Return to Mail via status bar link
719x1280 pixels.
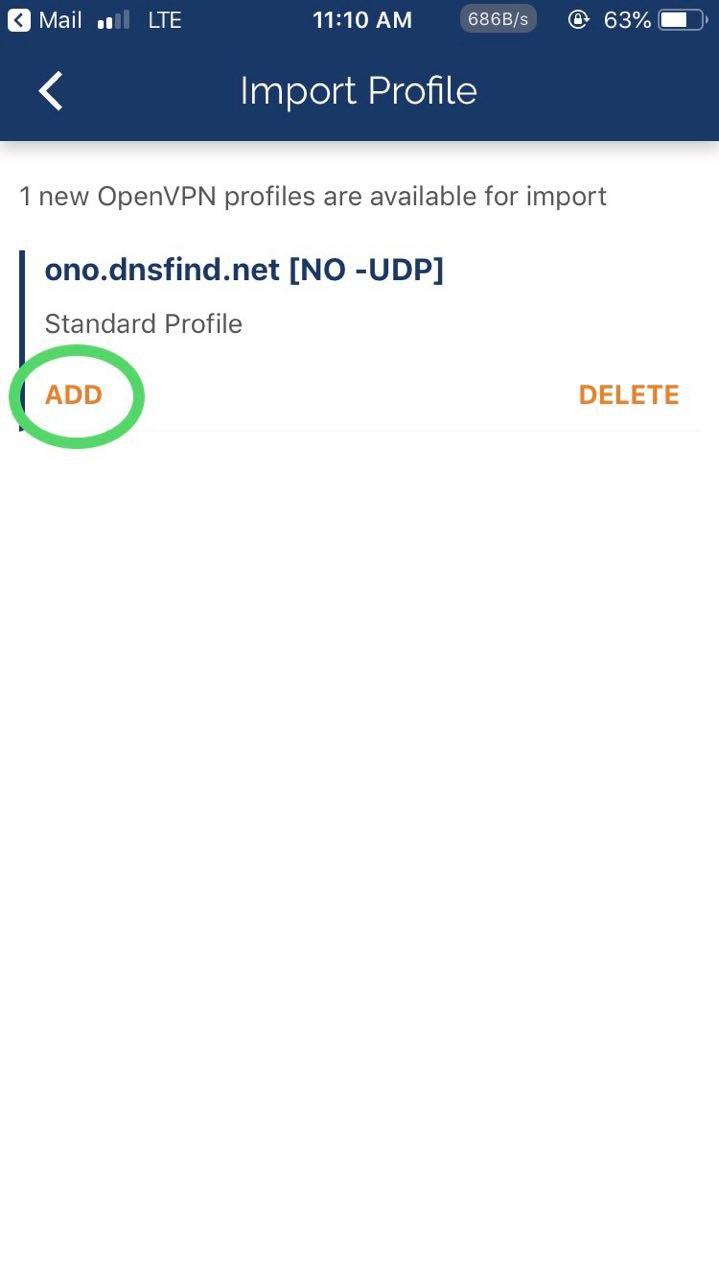pyautogui.click(x=45, y=19)
